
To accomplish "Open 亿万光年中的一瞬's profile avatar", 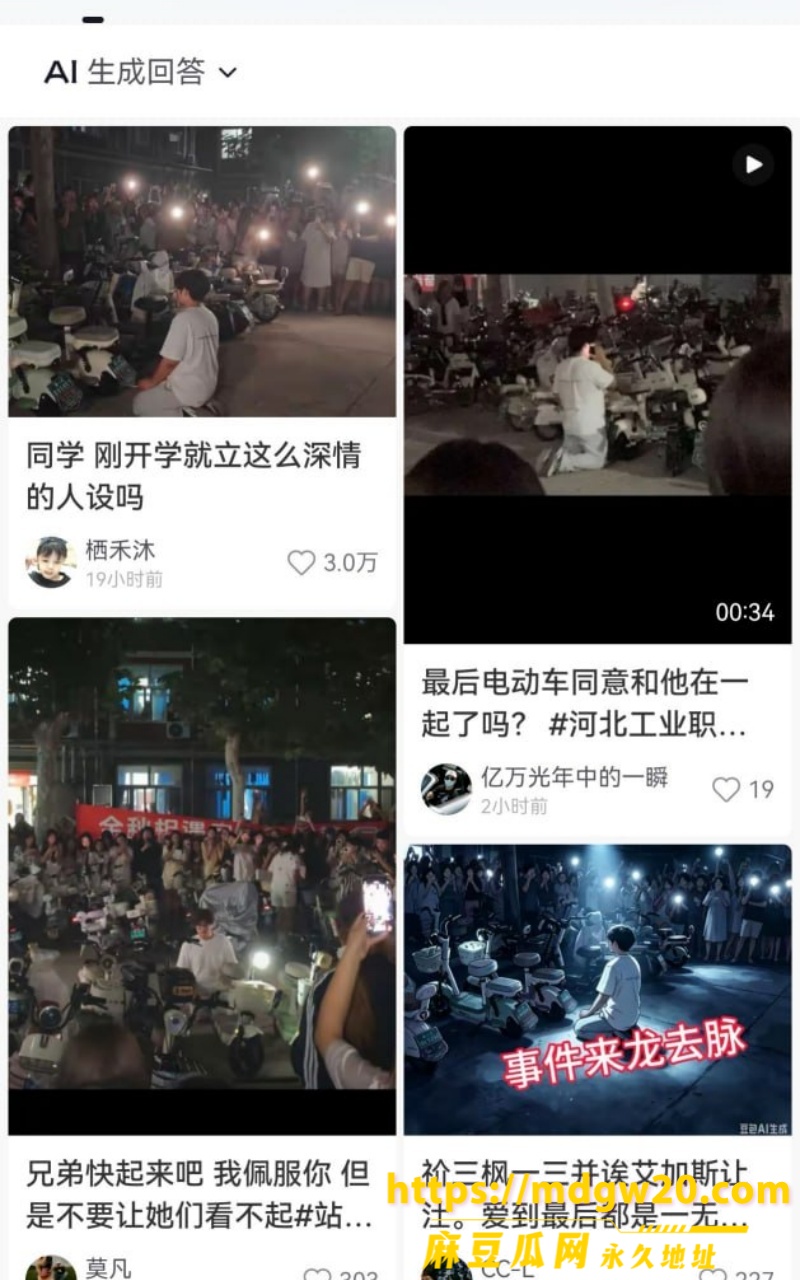I will tap(446, 789).
